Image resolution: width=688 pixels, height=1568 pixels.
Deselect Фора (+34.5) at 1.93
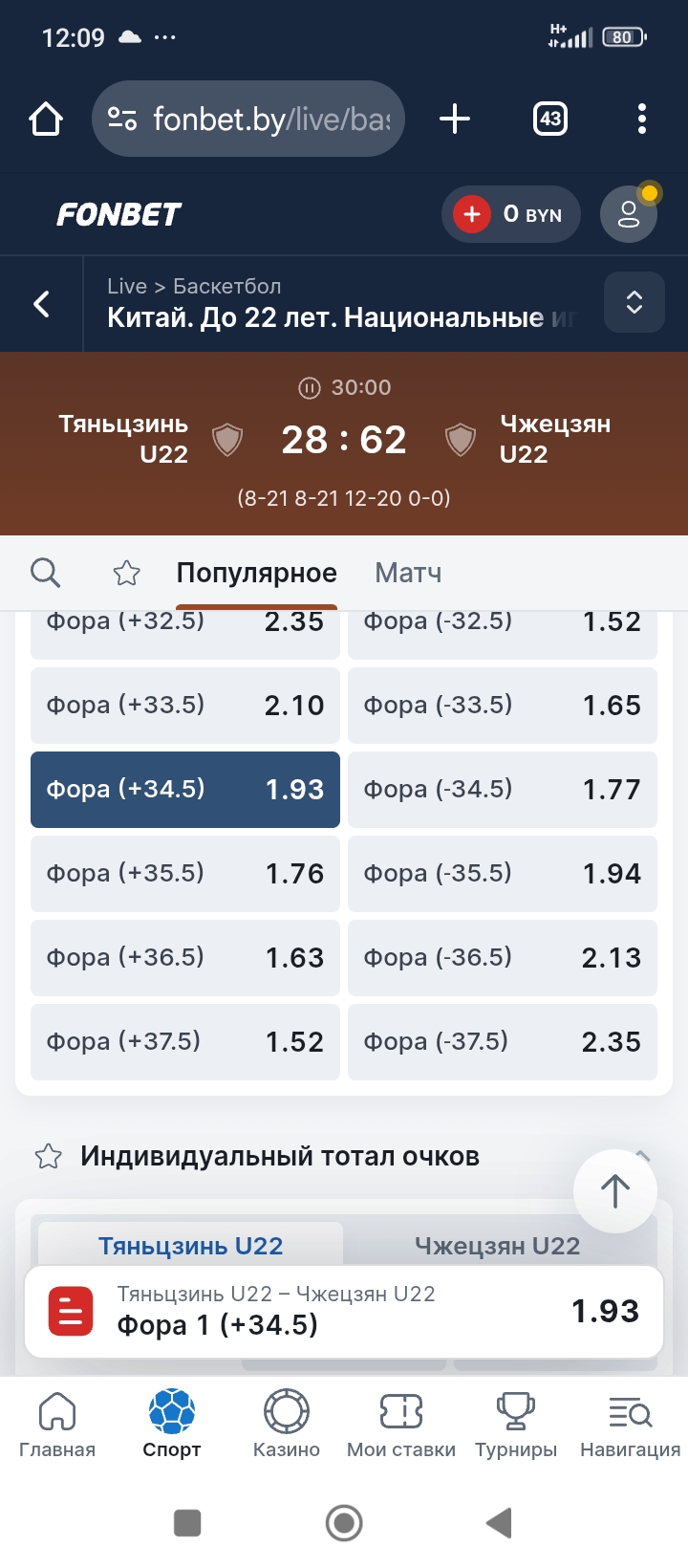pos(185,790)
